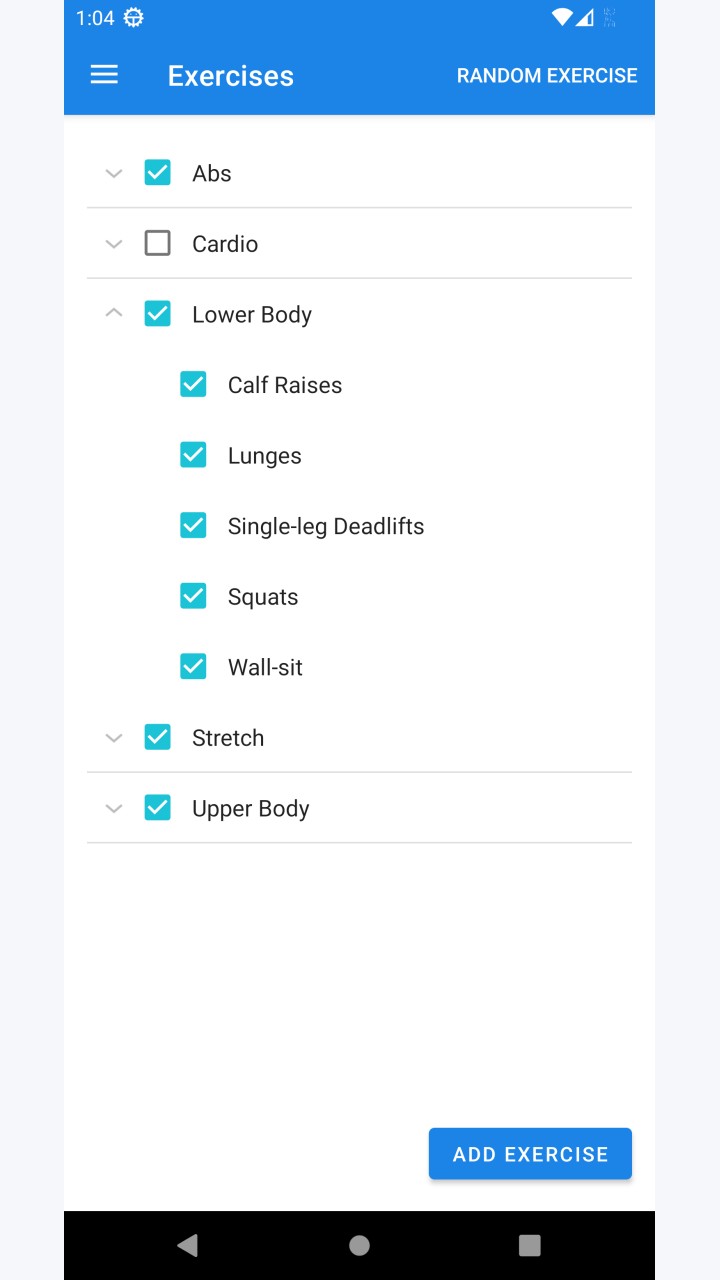720x1280 pixels.
Task: Uncheck the Lower Body checkbox
Action: pos(158,314)
